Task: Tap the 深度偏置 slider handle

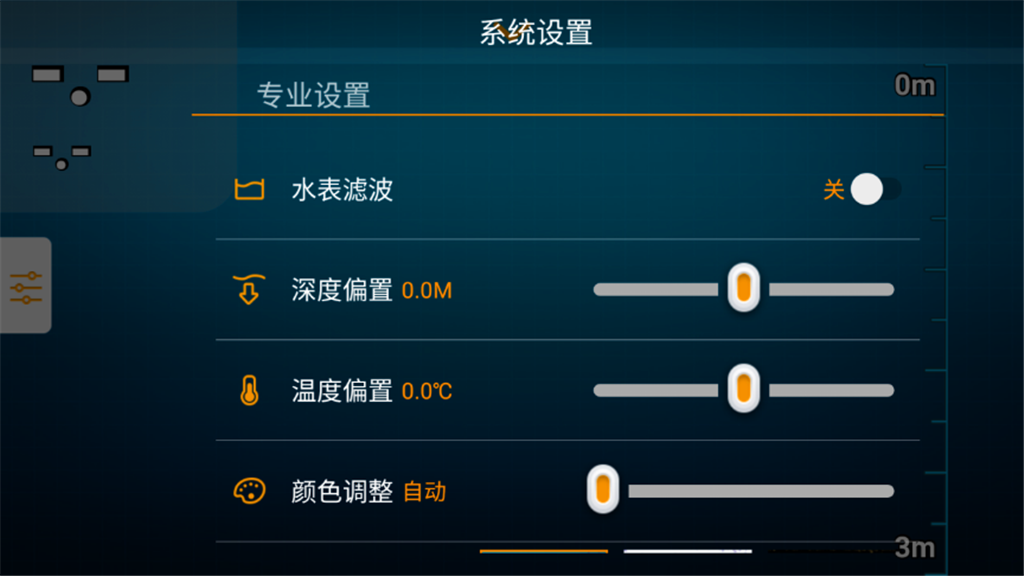Action: (x=743, y=288)
